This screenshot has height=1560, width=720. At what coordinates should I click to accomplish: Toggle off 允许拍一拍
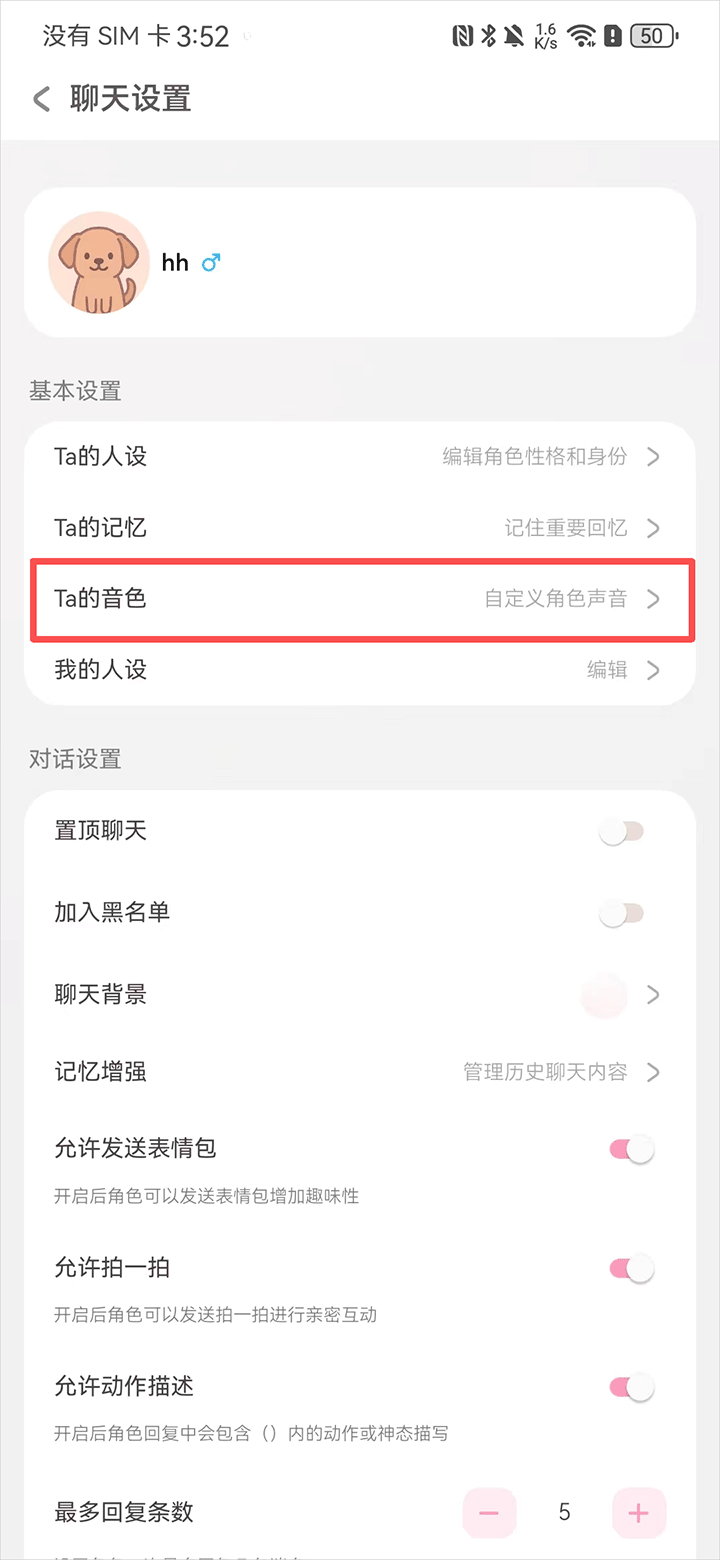click(631, 1269)
